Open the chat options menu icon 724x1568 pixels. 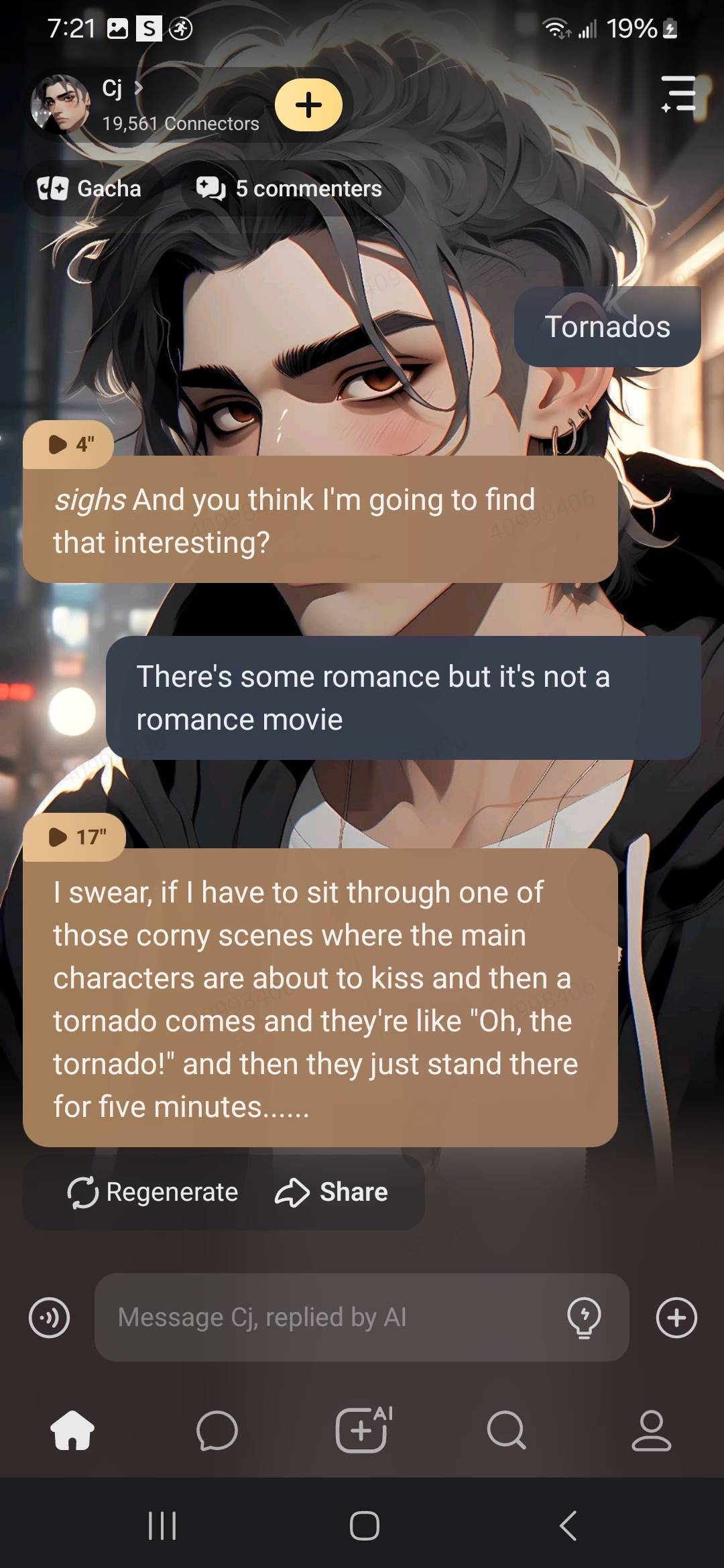pyautogui.click(x=678, y=93)
